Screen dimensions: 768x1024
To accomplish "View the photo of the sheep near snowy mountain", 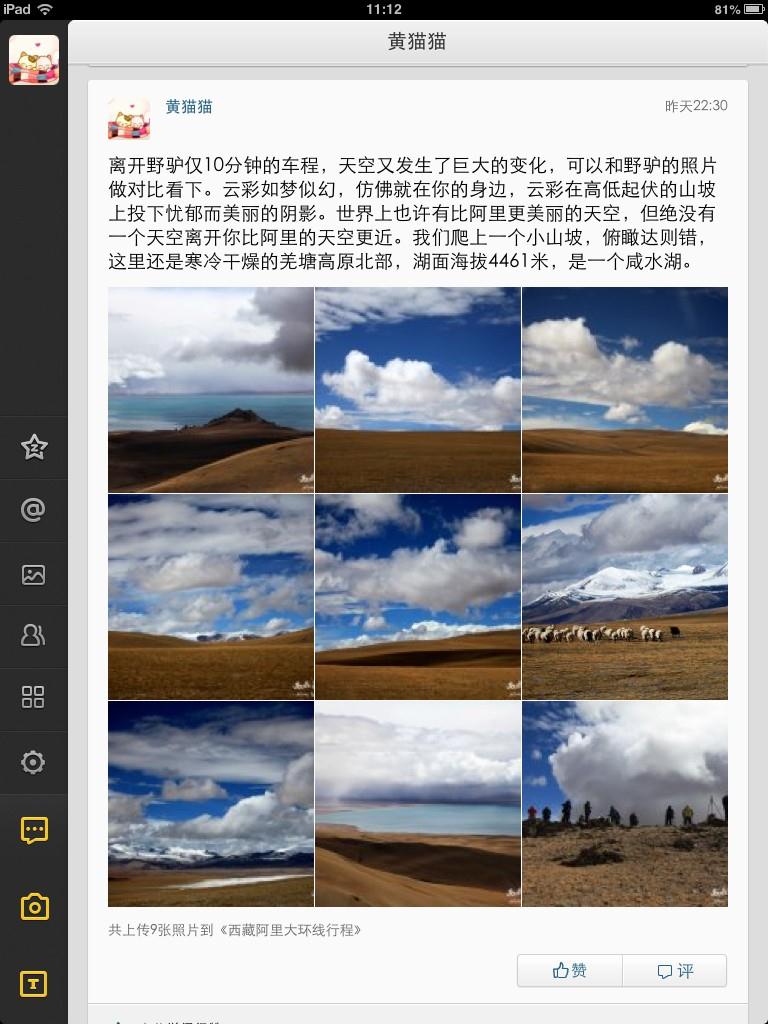I will [625, 596].
